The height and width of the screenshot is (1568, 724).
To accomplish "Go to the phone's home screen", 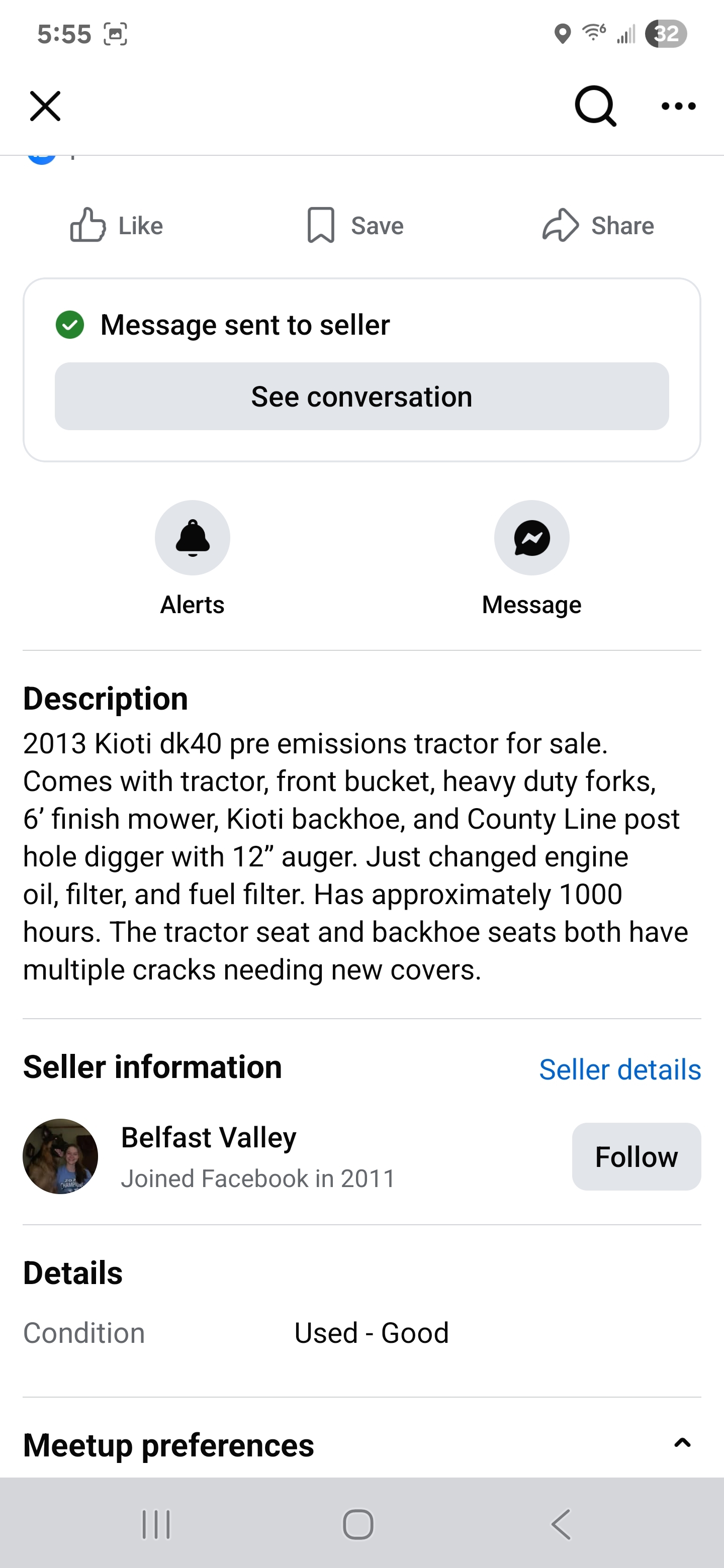I will (358, 1524).
